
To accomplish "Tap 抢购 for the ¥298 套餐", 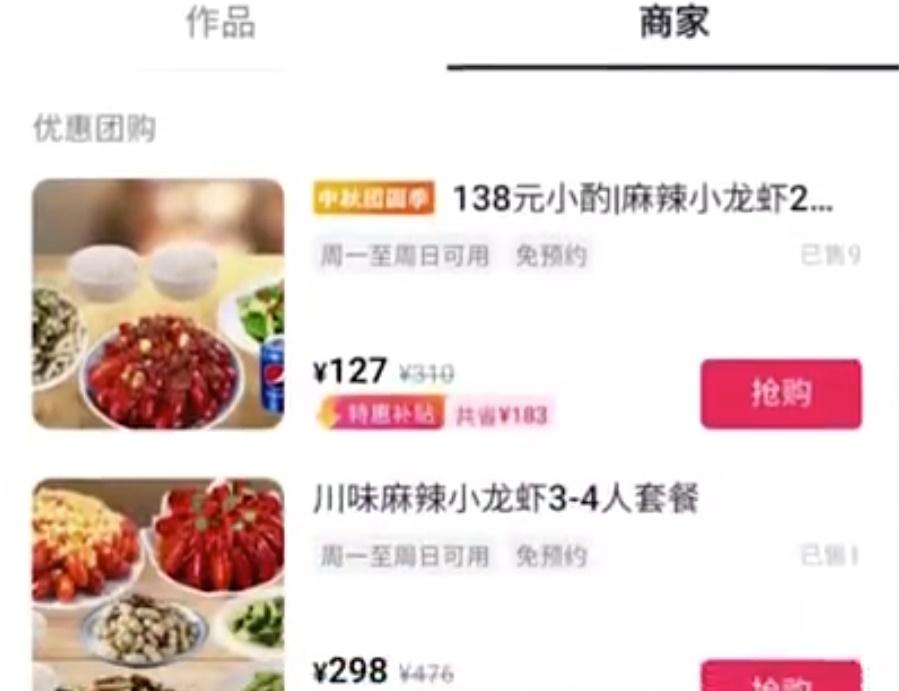I will pos(780,677).
